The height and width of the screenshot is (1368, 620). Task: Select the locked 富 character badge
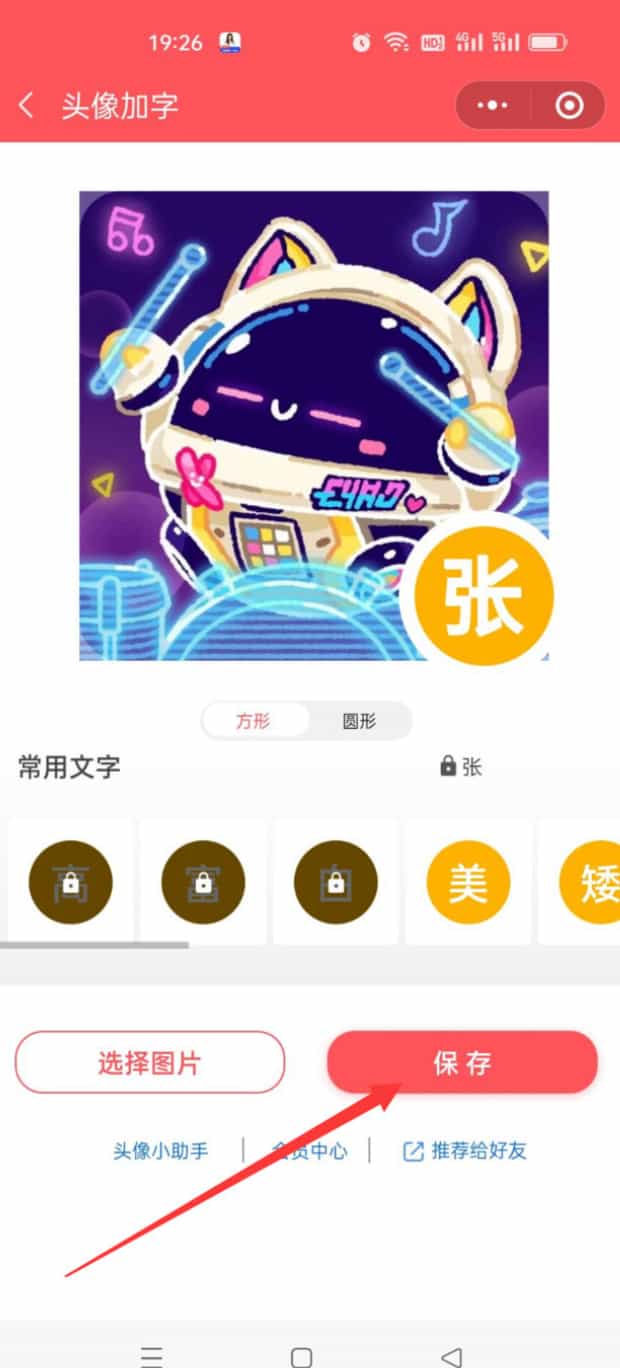click(x=203, y=882)
